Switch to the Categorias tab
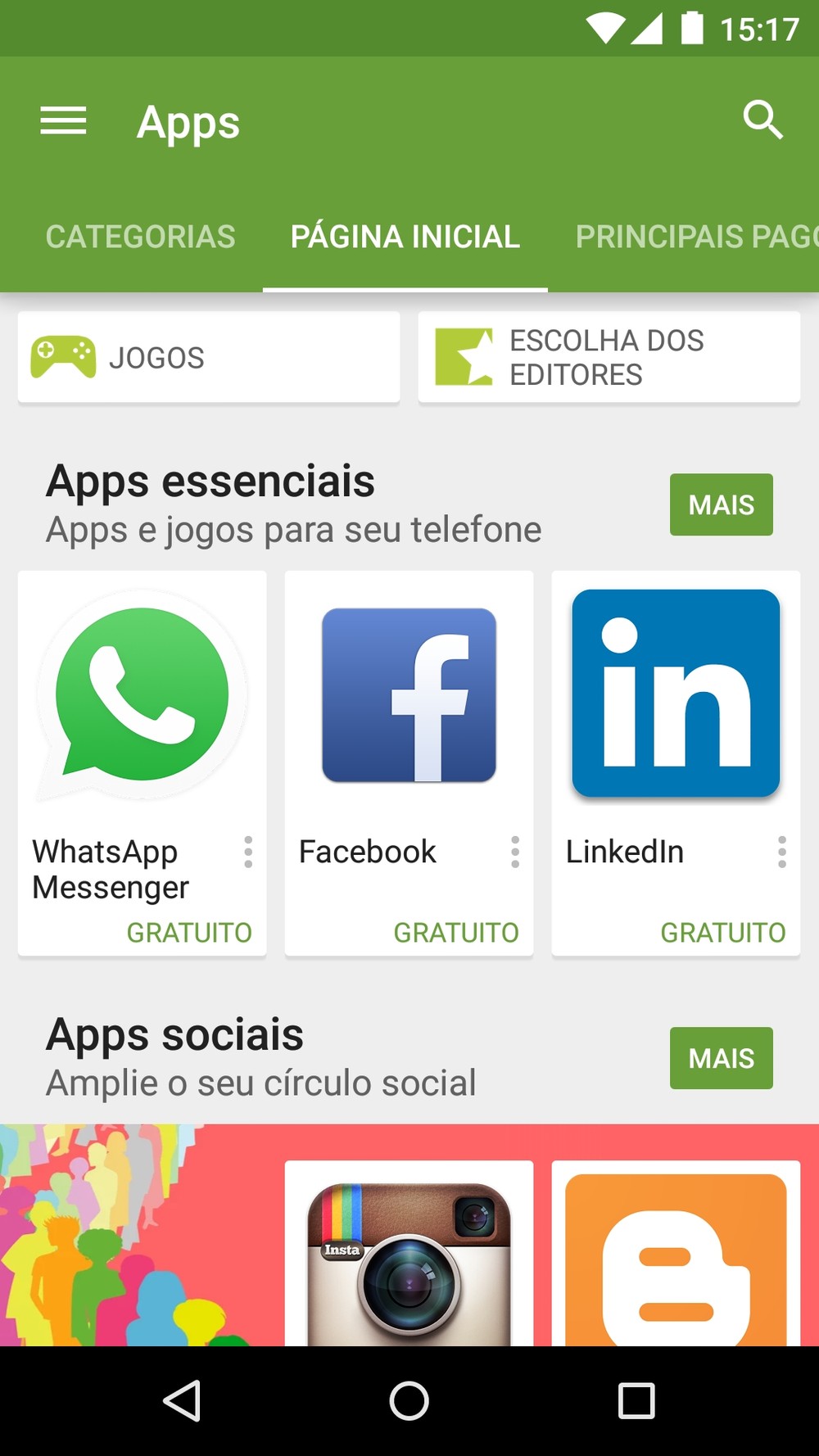The image size is (819, 1456). click(x=140, y=237)
